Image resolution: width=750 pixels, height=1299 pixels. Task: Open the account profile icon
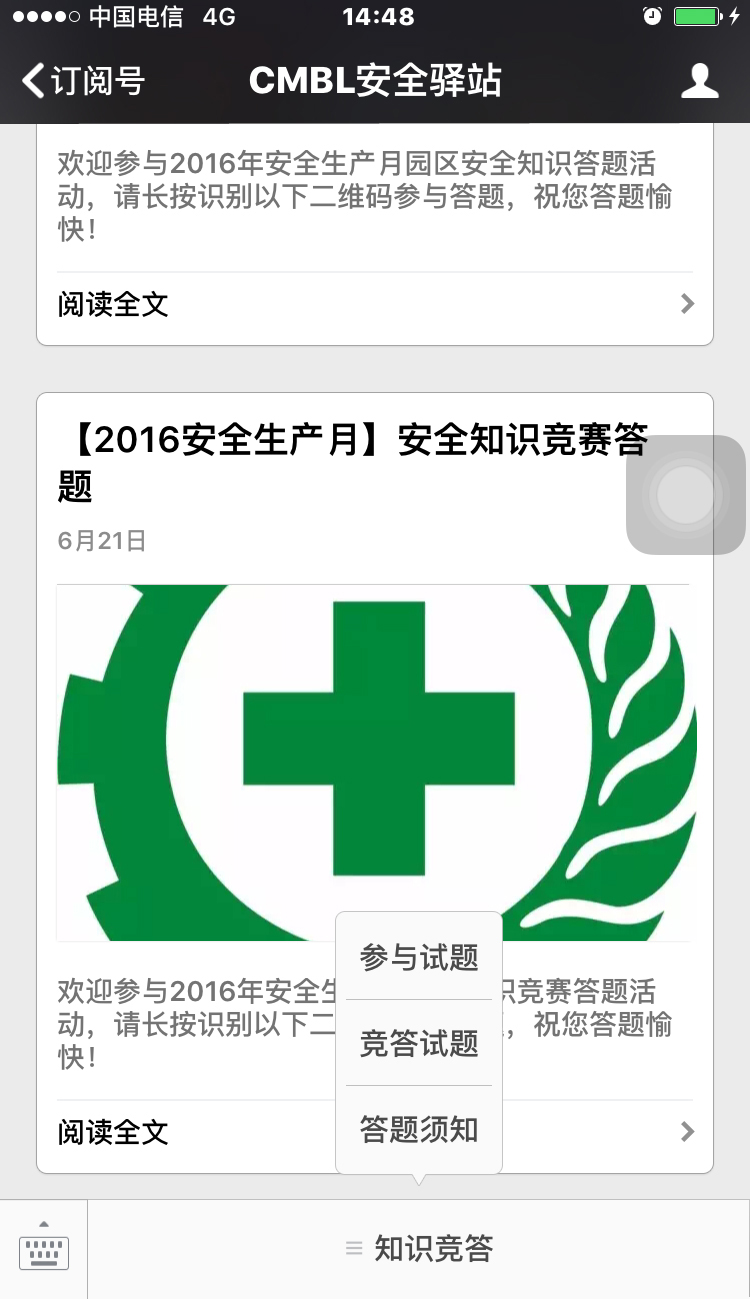(x=699, y=81)
